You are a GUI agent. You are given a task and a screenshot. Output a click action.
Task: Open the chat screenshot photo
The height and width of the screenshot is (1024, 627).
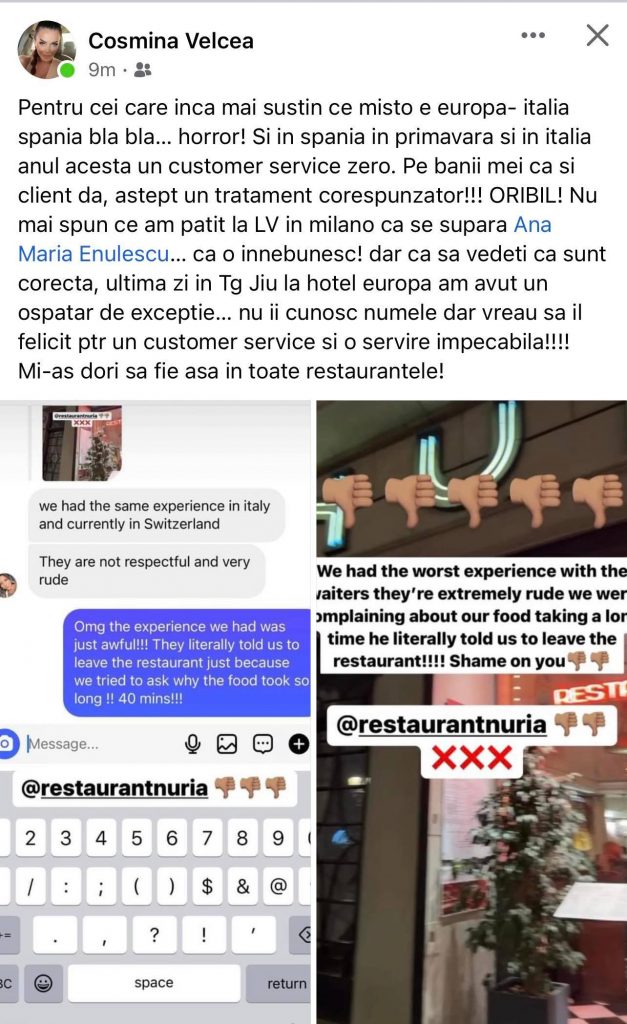155,710
